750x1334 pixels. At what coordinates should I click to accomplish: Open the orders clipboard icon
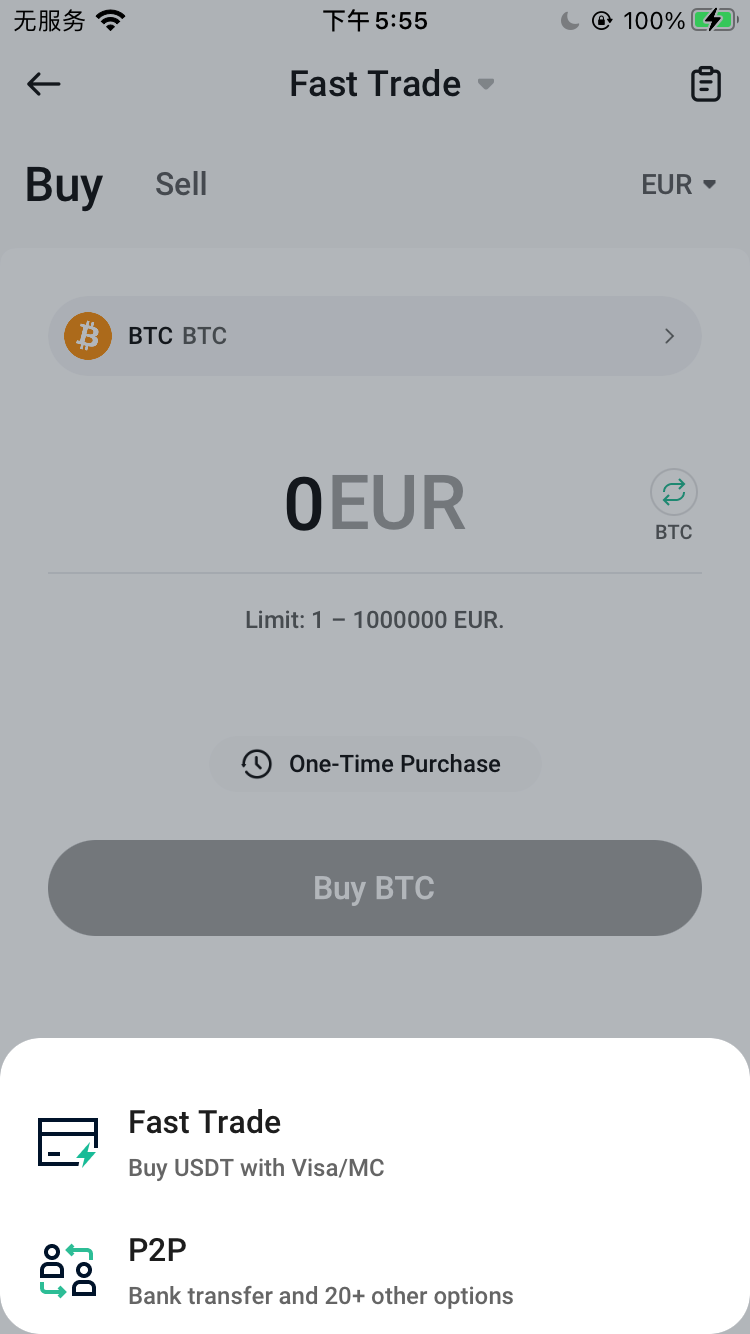(706, 84)
